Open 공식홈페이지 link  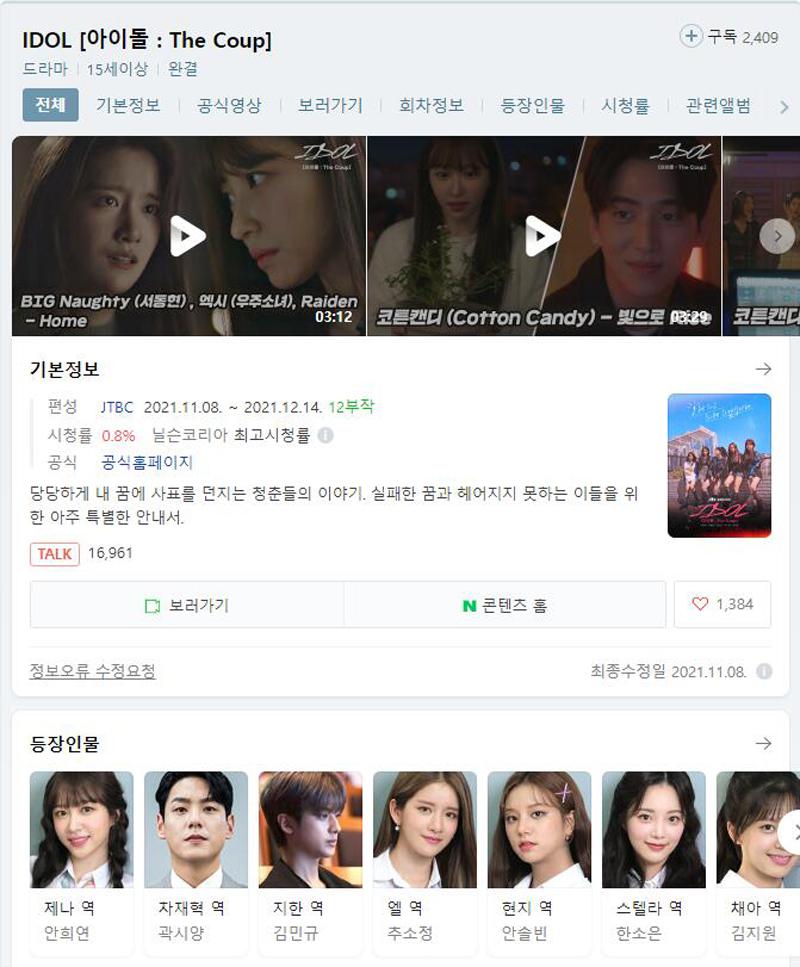coord(147,462)
